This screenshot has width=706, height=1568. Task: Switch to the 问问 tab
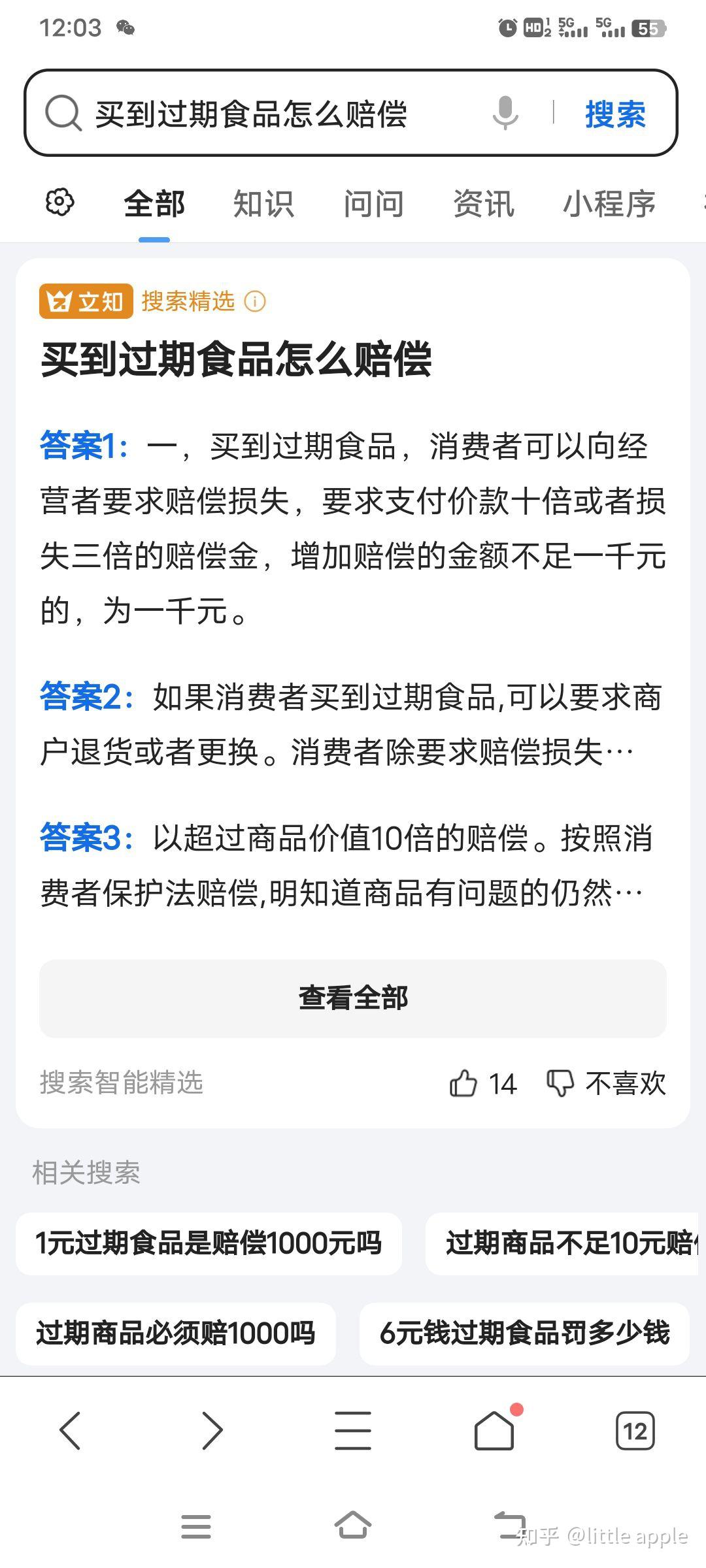[373, 204]
